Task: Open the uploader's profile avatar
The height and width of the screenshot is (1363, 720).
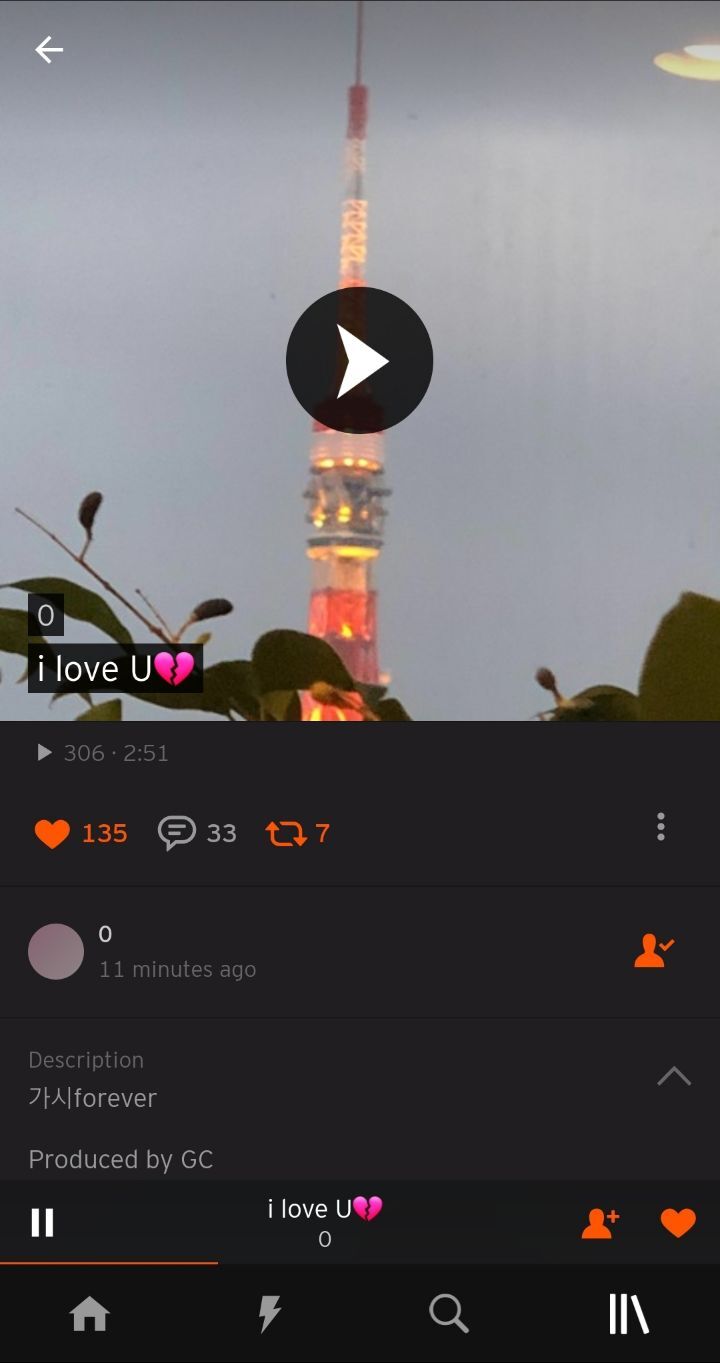Action: 56,951
